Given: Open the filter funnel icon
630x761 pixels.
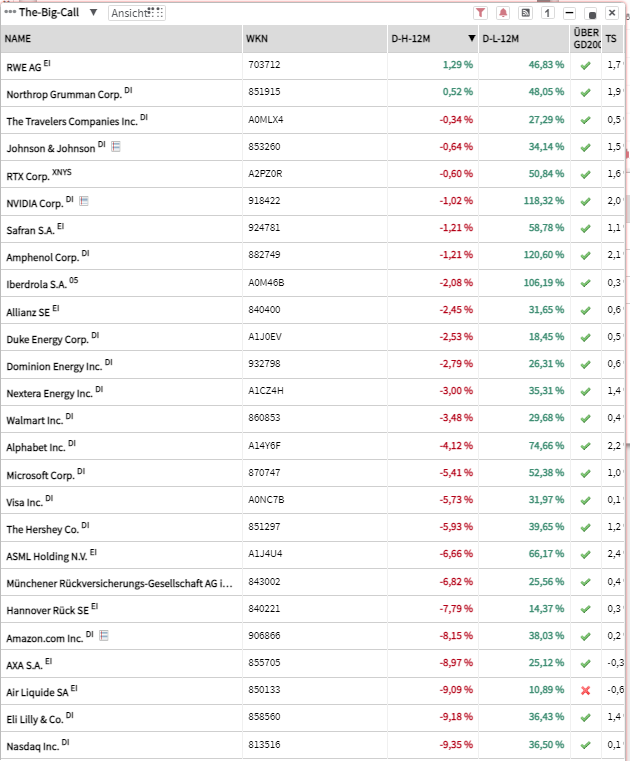Looking at the screenshot, I should click(x=479, y=13).
